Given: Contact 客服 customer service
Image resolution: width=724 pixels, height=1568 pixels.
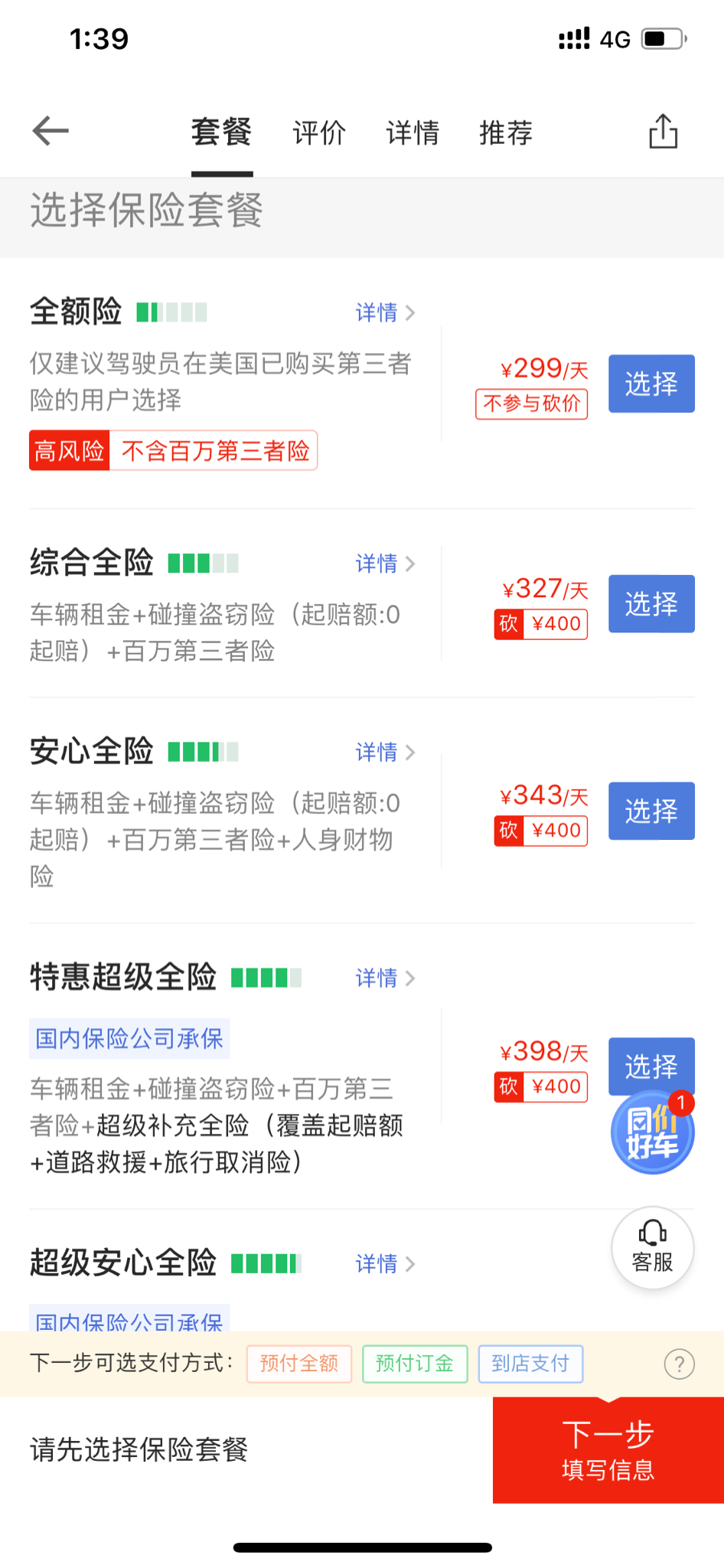Looking at the screenshot, I should pyautogui.click(x=652, y=1248).
